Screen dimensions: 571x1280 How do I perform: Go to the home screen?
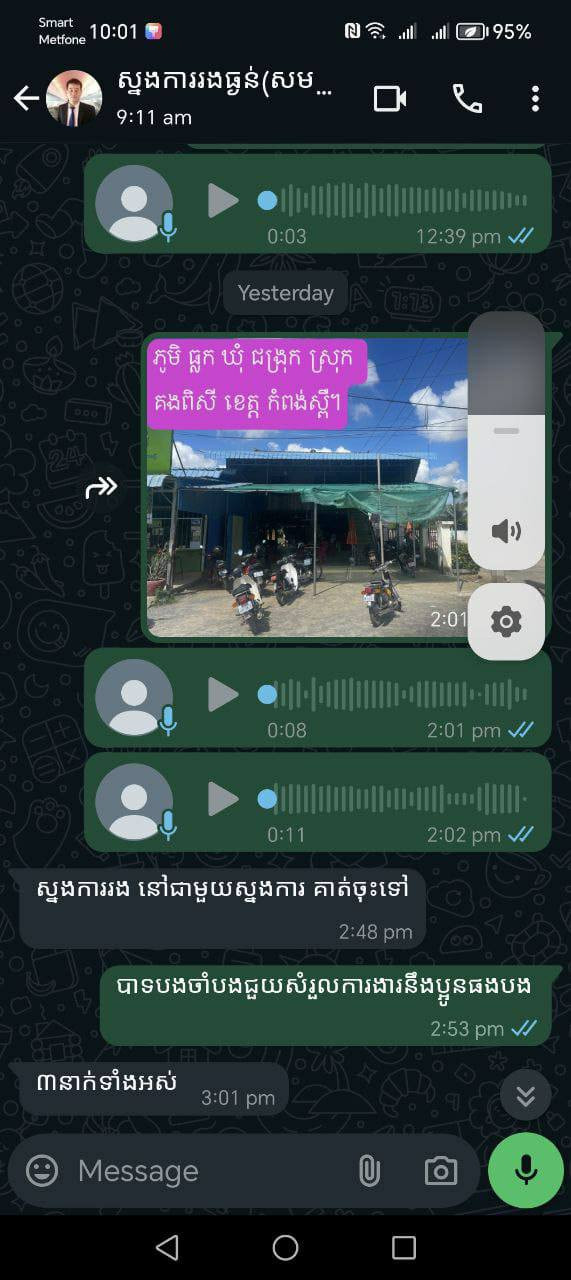(286, 1247)
